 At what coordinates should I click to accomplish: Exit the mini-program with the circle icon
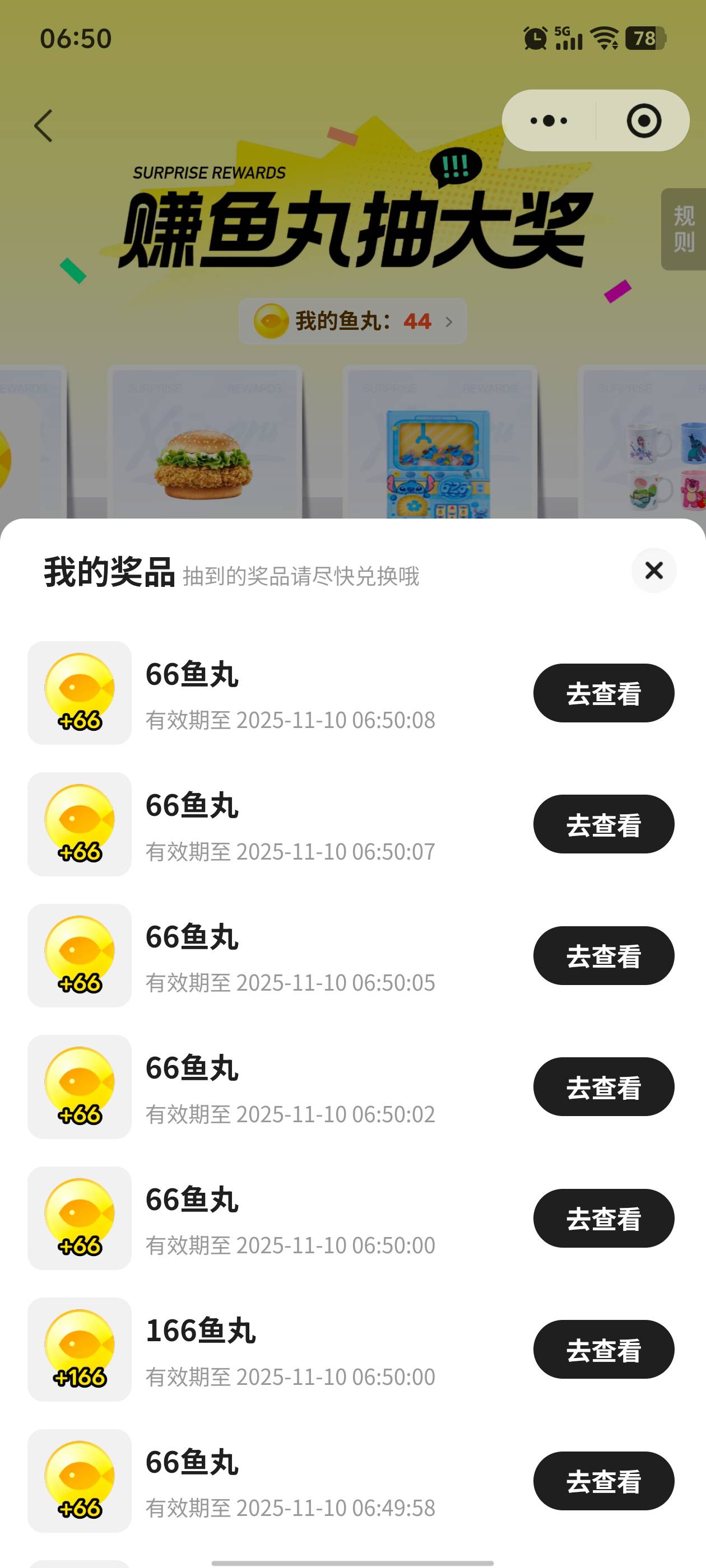643,120
